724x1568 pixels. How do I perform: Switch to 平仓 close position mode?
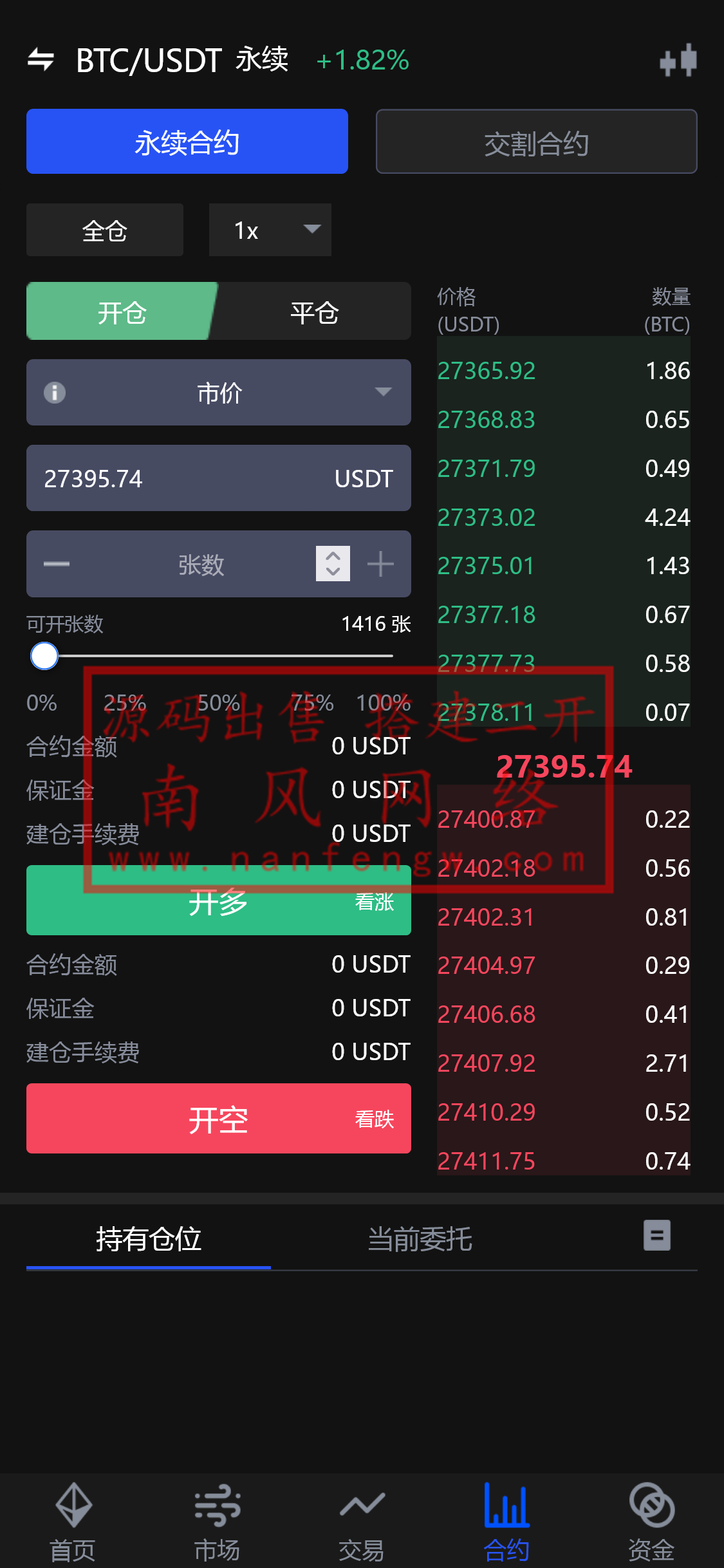pos(313,311)
